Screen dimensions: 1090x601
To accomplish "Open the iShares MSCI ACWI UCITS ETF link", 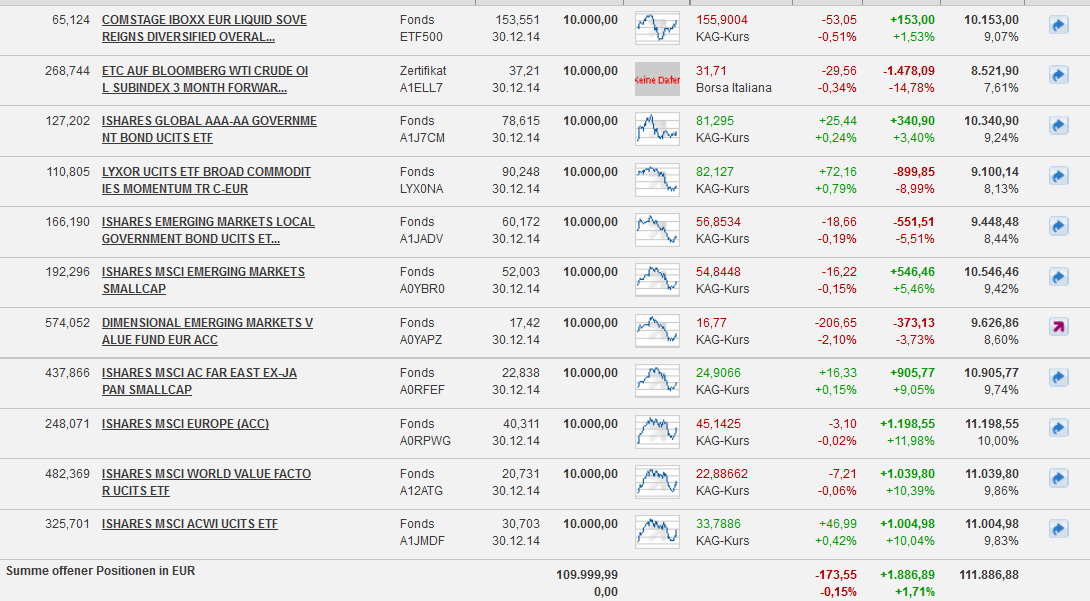I will click(x=190, y=524).
